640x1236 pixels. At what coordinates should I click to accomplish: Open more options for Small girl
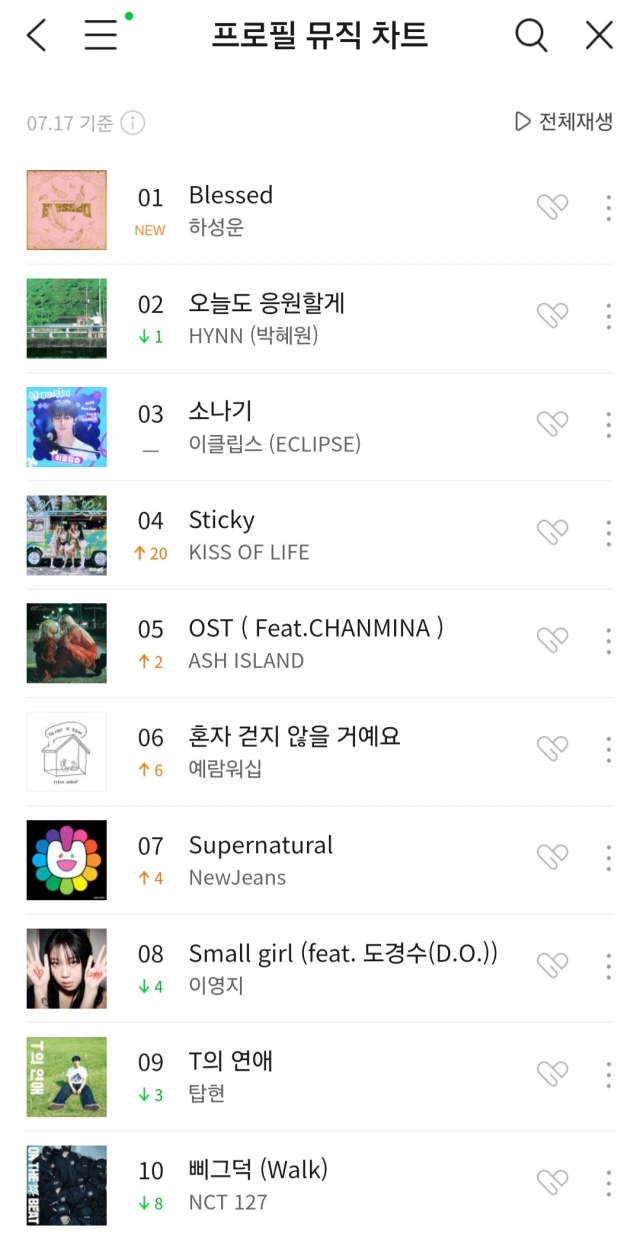(x=608, y=965)
